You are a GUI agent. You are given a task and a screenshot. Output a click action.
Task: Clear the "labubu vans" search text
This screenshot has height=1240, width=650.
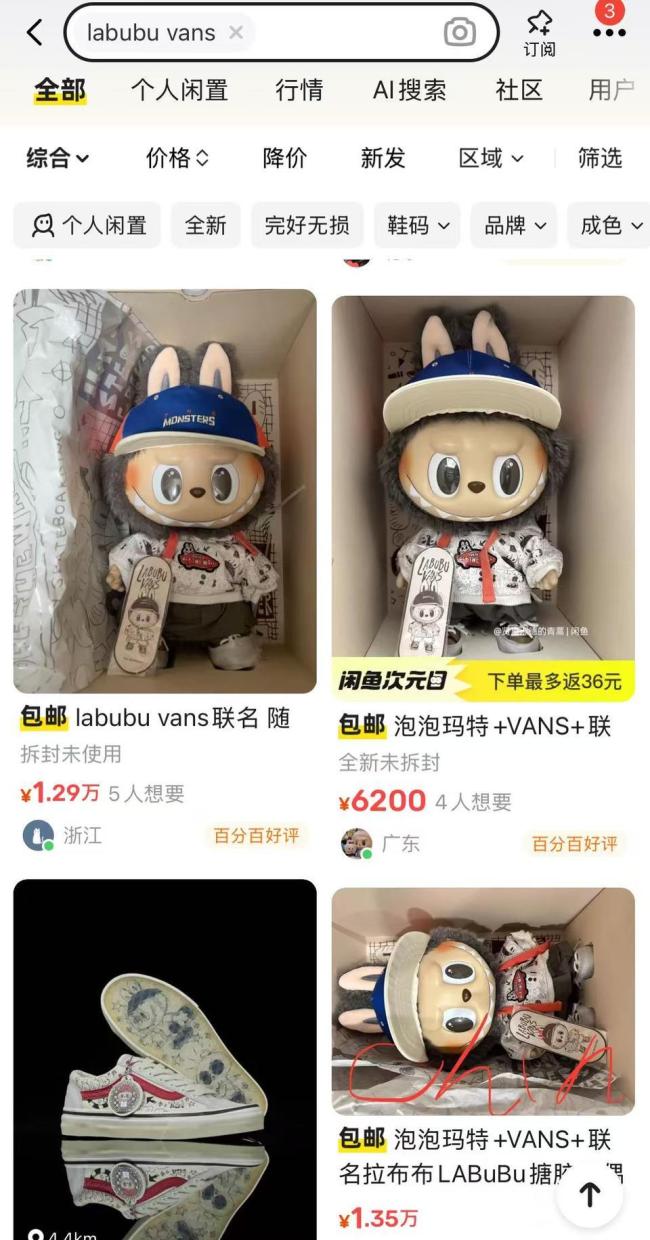(x=236, y=32)
